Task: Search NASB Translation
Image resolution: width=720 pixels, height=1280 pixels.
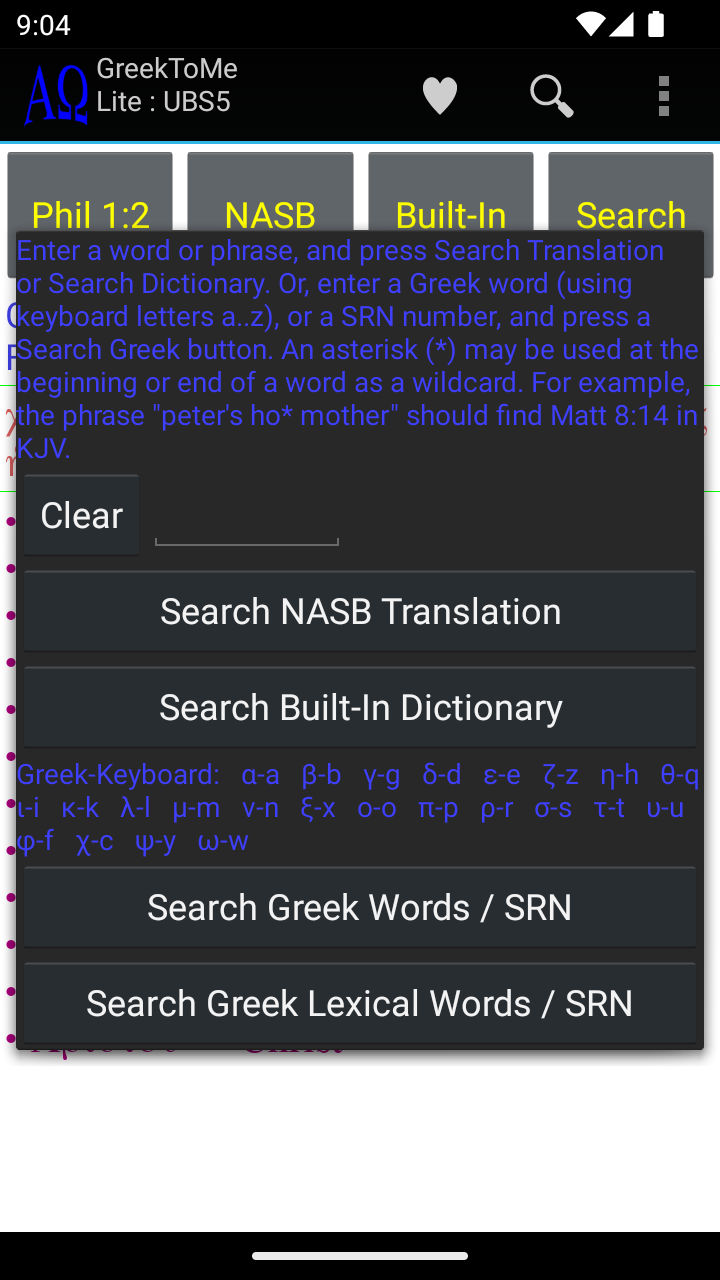Action: tap(360, 611)
